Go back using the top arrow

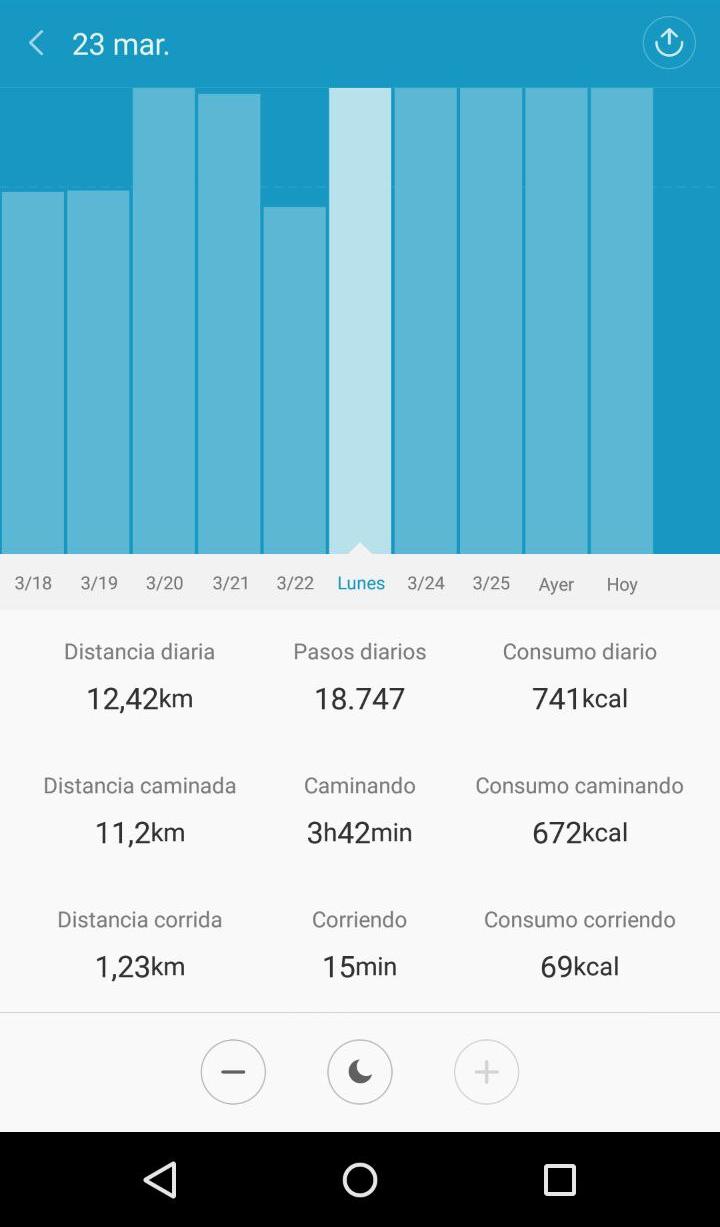pyautogui.click(x=37, y=43)
